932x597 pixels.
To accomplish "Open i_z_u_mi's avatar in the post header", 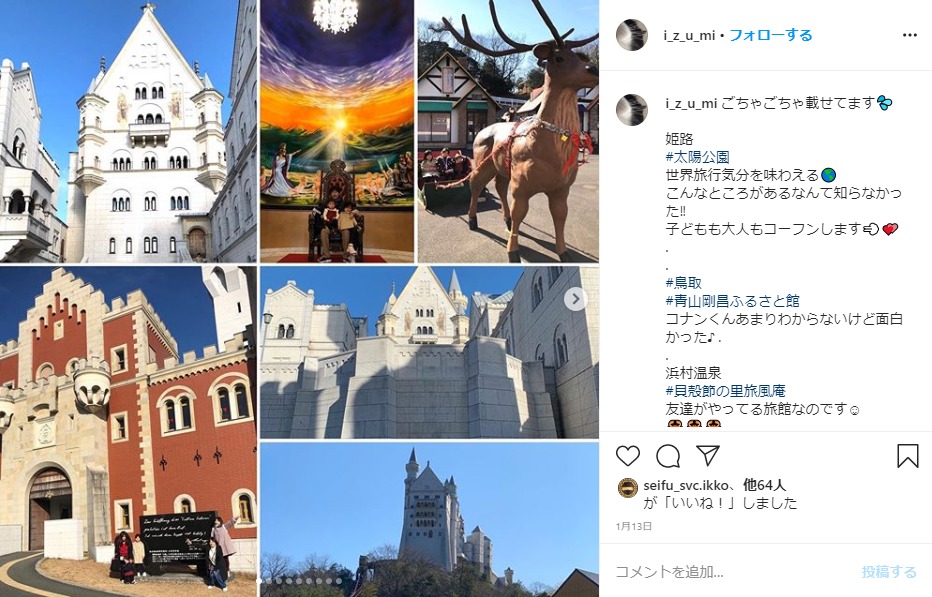I will (632, 35).
